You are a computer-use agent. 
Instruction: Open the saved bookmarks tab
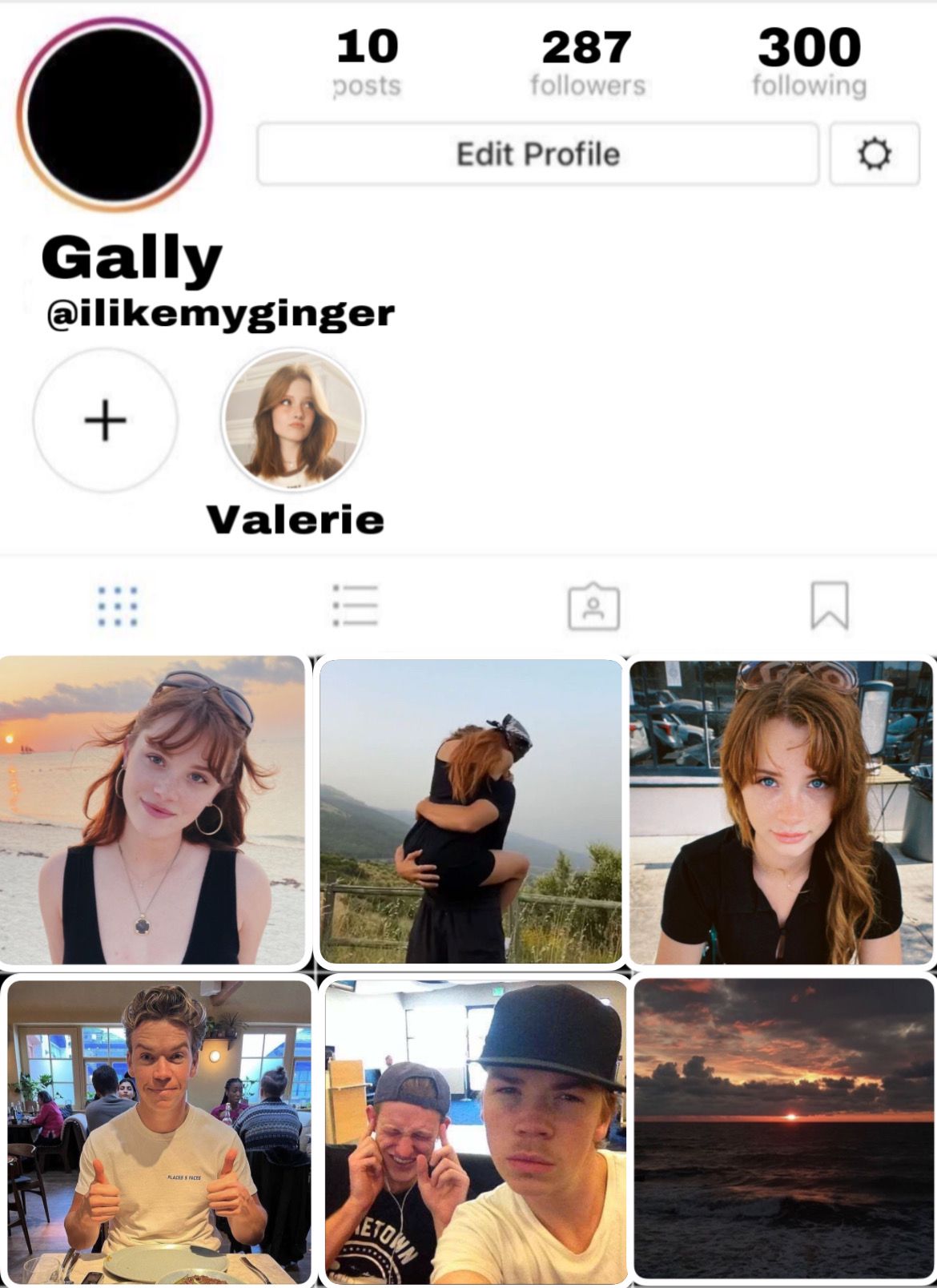[829, 606]
